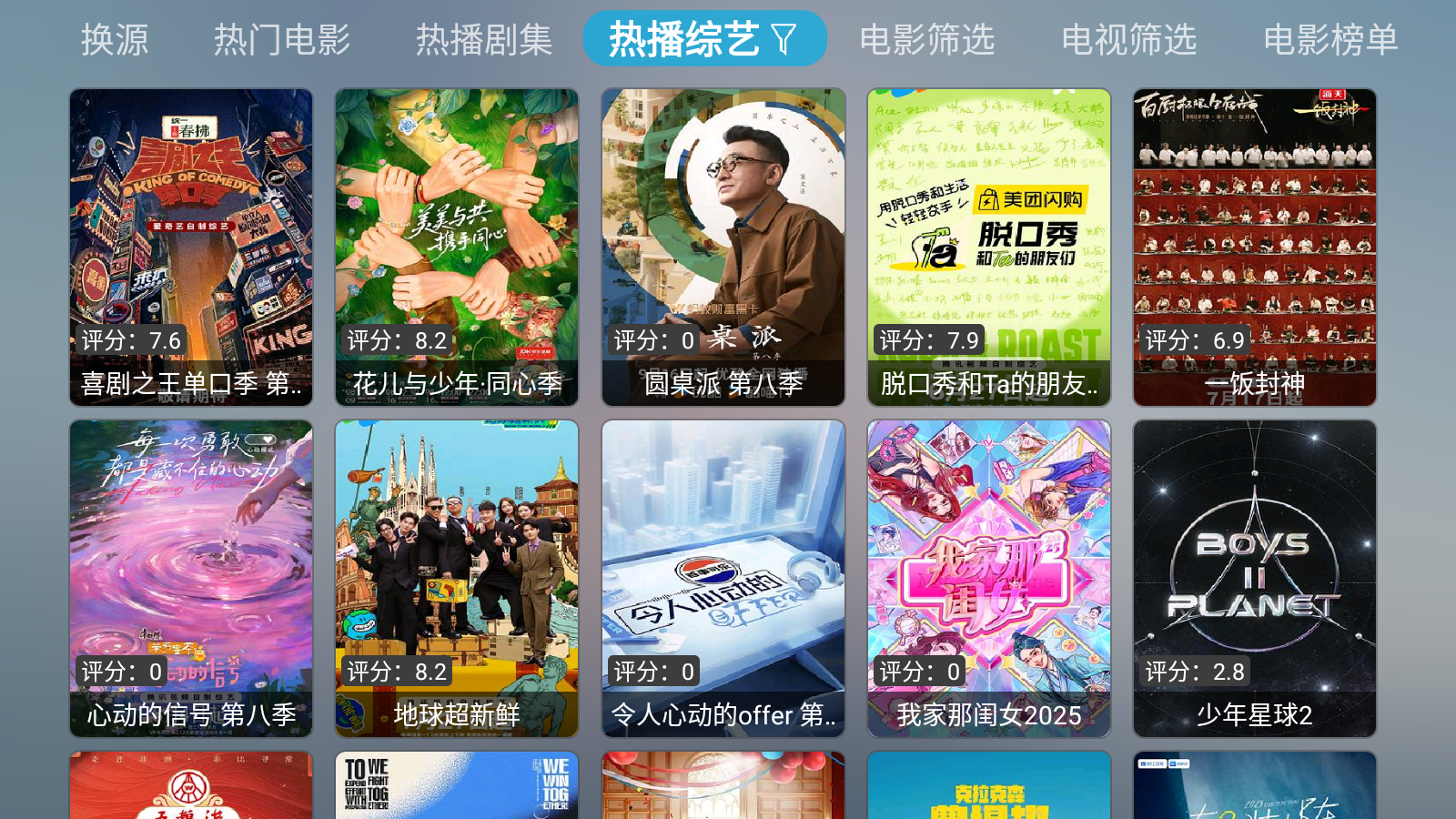Go to the 电影筛选 tab
This screenshot has width=1456, height=819.
click(x=927, y=39)
